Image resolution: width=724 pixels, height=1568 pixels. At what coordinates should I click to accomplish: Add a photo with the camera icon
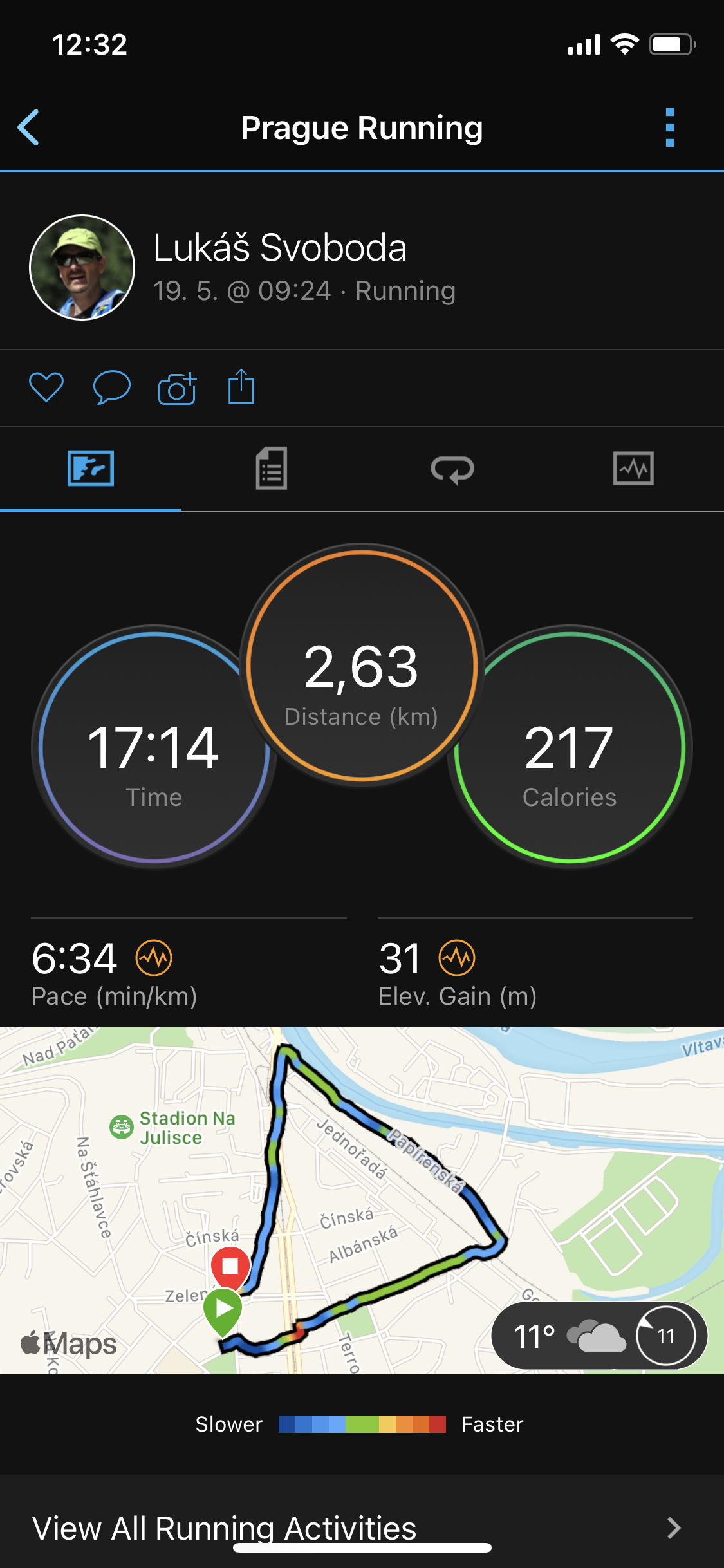pos(178,388)
